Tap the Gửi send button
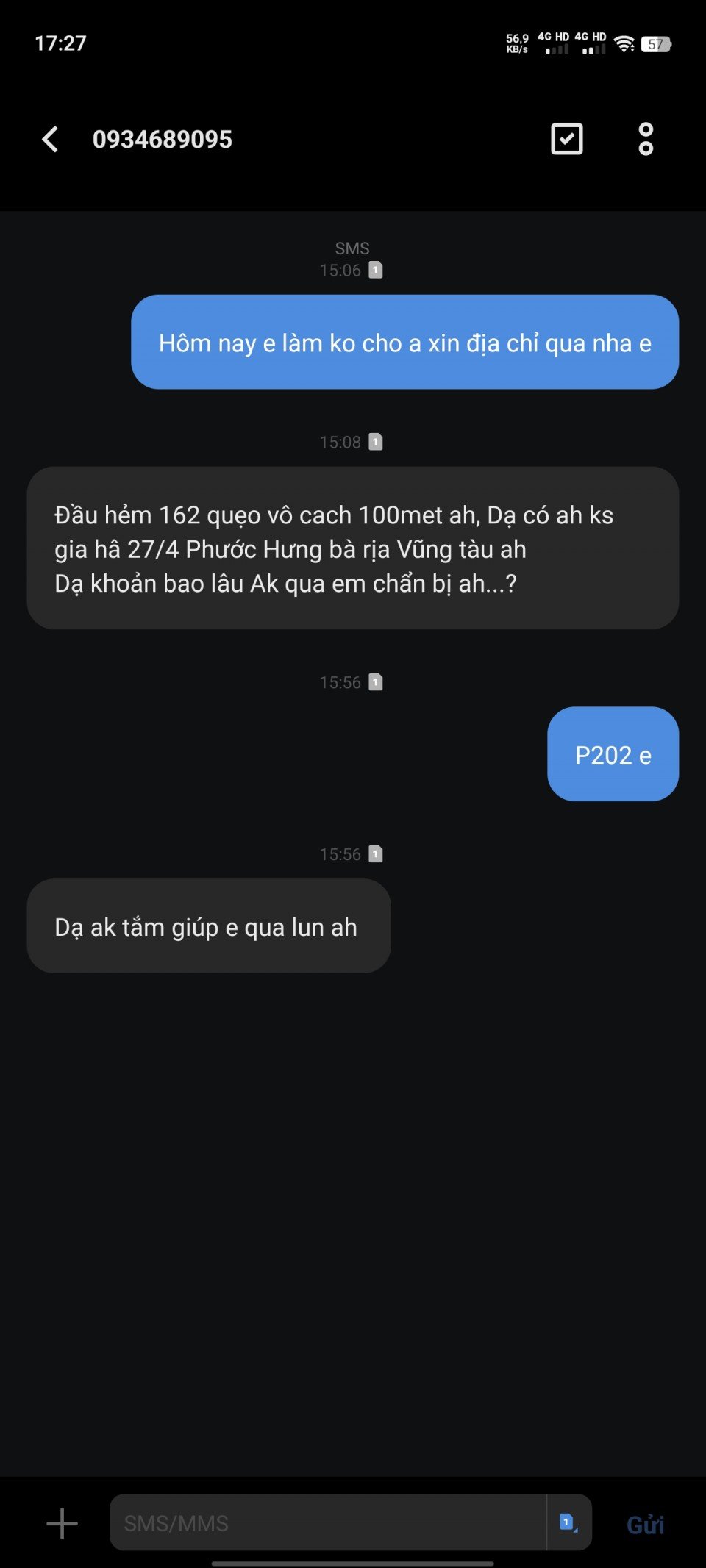This screenshot has height=1568, width=706. (x=645, y=1525)
